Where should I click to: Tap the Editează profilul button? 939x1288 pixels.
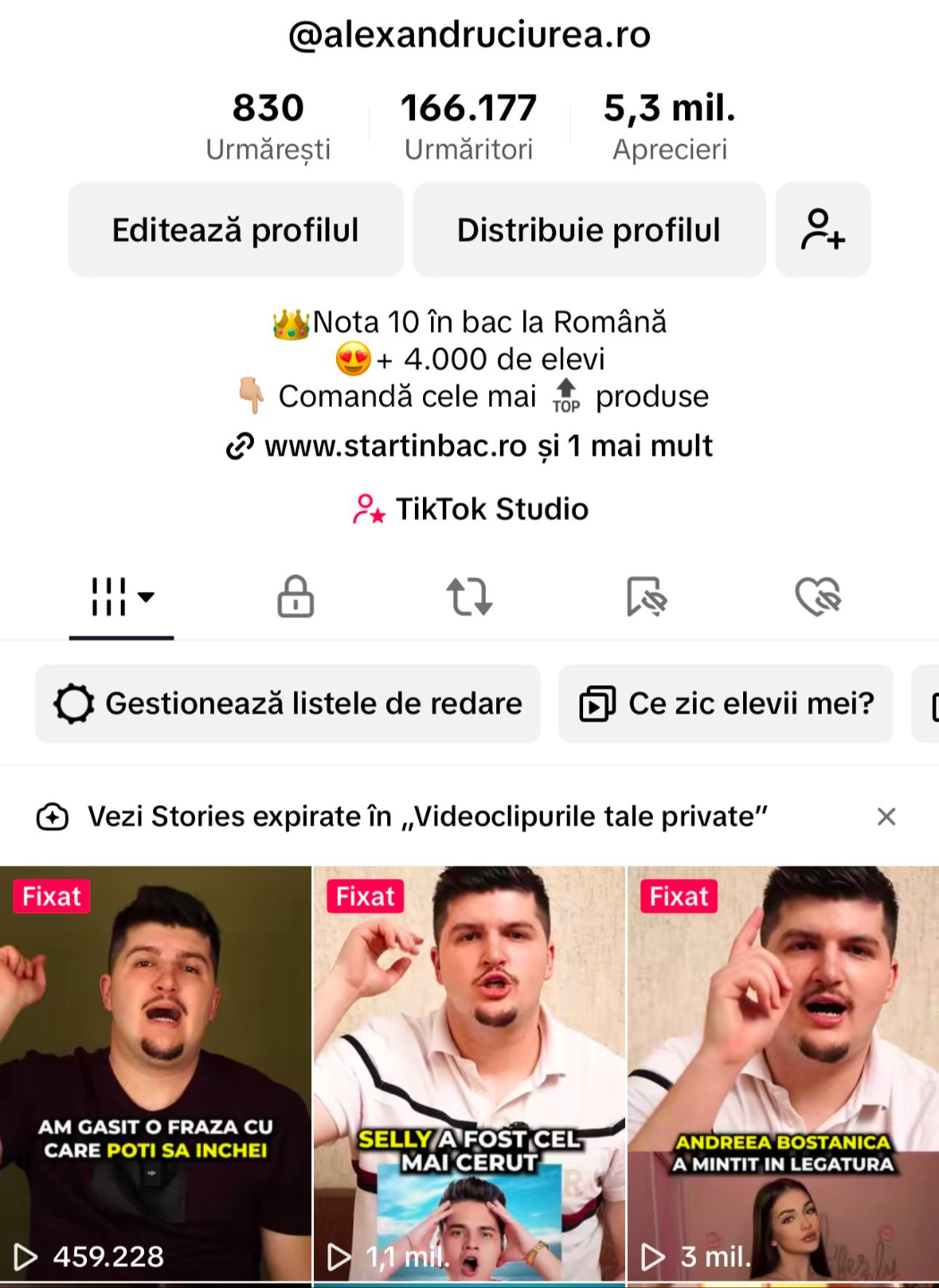click(x=235, y=230)
